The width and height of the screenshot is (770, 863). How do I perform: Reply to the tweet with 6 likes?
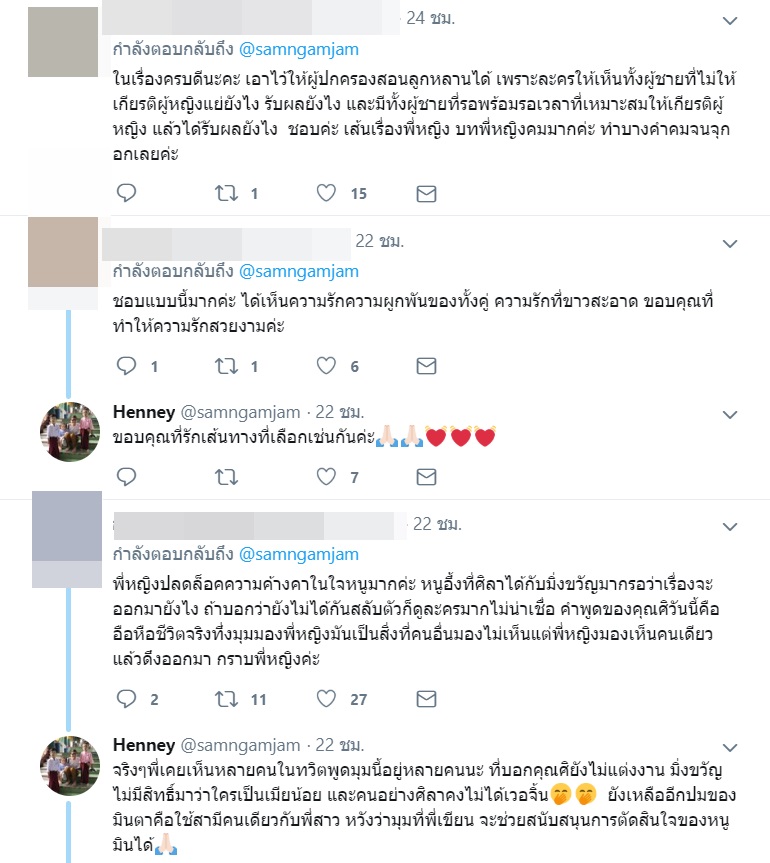pyautogui.click(x=126, y=367)
